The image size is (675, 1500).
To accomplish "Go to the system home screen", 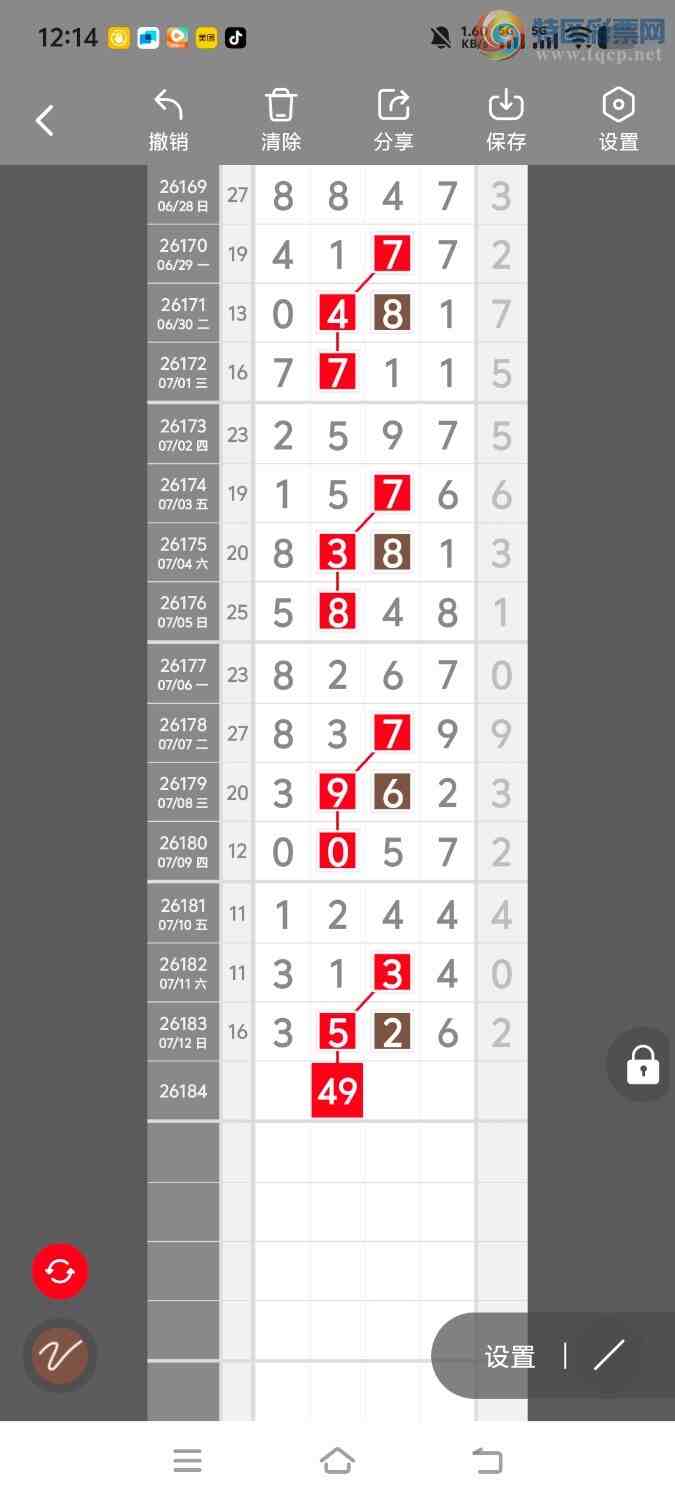I will (337, 1461).
